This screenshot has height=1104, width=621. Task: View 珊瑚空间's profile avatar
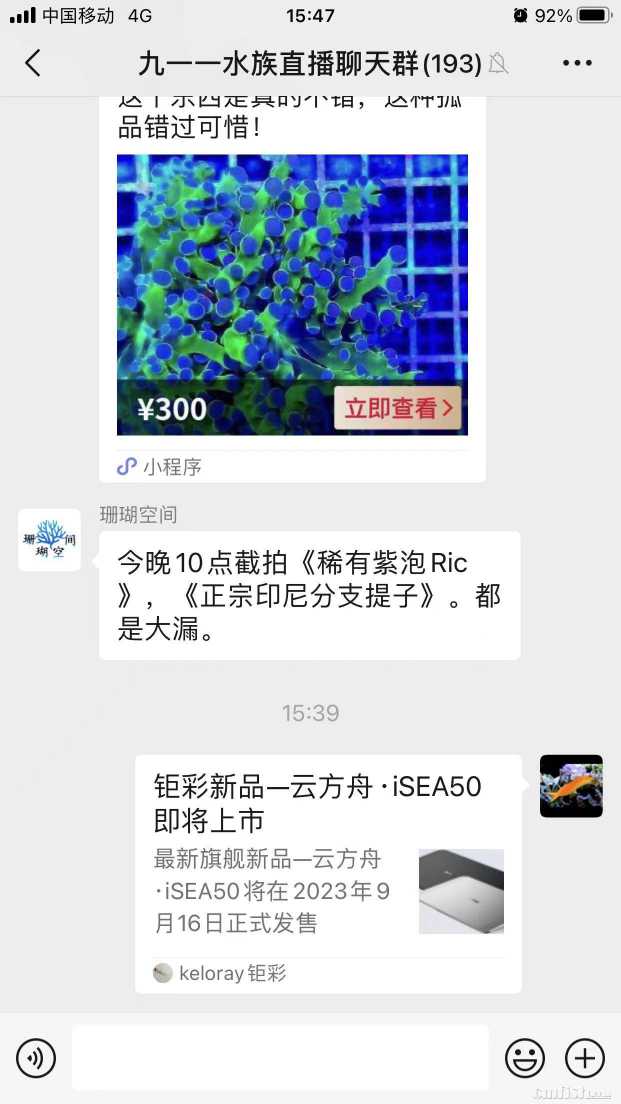(49, 540)
